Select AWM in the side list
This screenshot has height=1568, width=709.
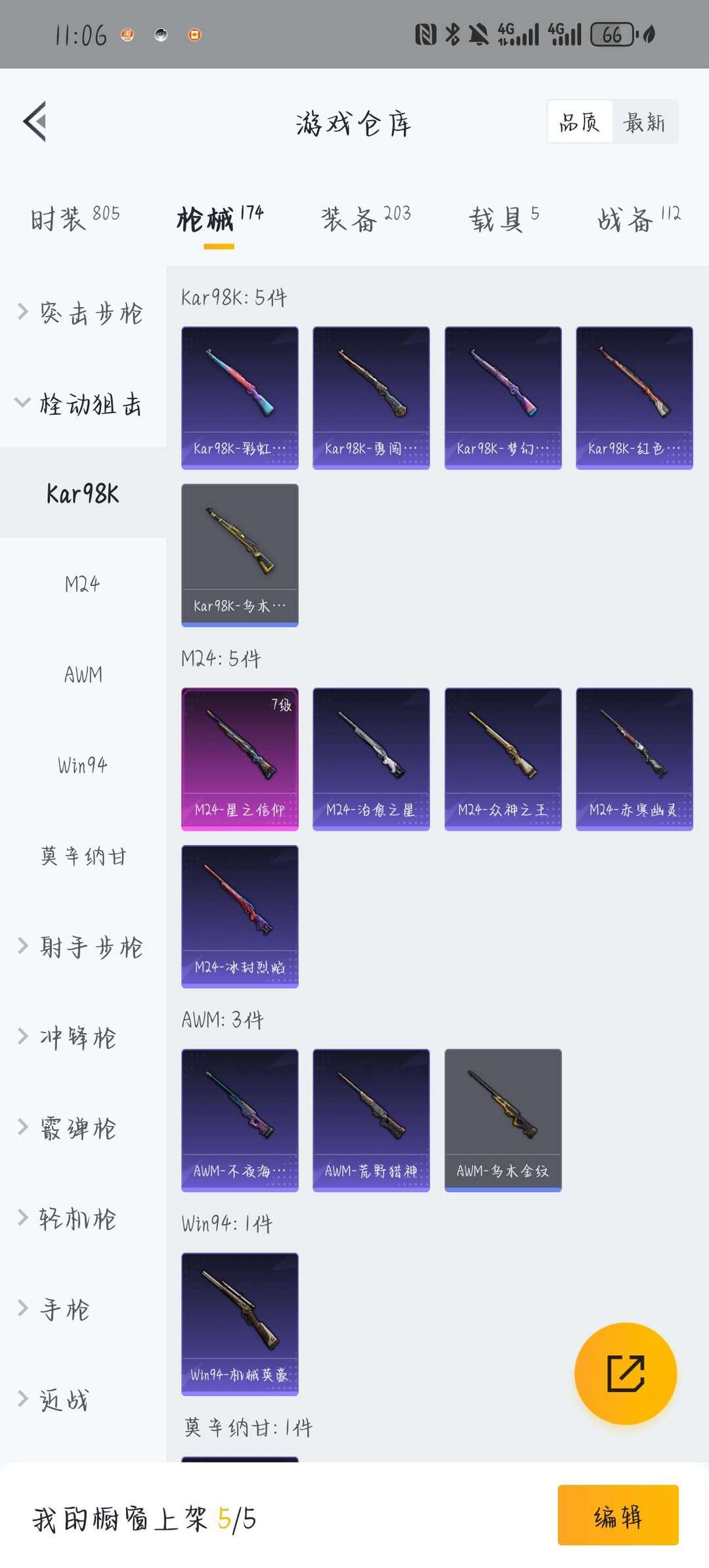(83, 674)
